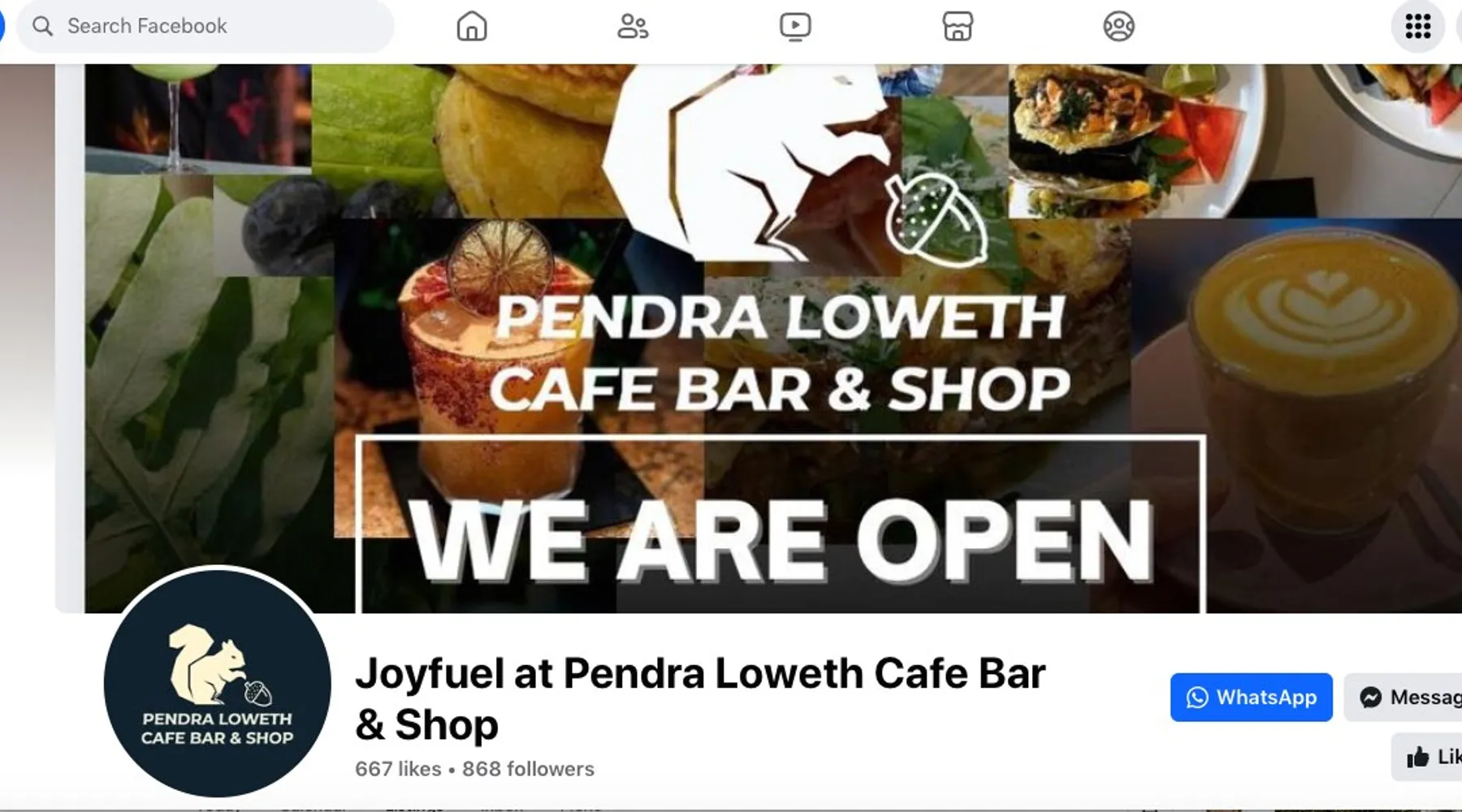View the page's 868 followers
The height and width of the screenshot is (812, 1462).
528,768
